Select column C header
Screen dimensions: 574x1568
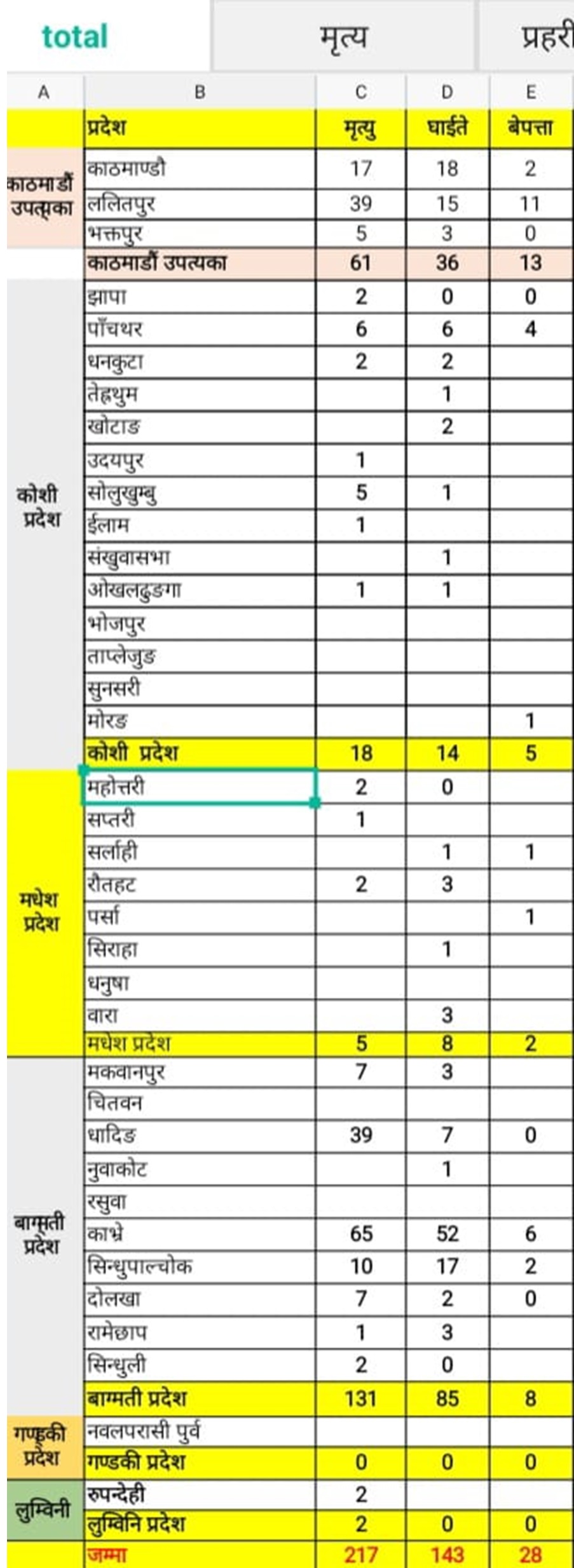point(360,93)
